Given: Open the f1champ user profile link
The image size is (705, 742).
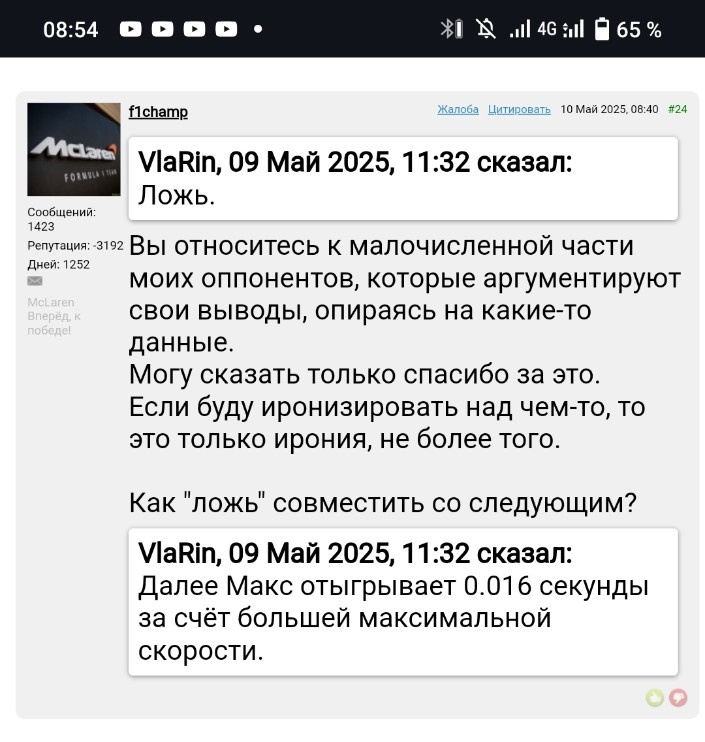Looking at the screenshot, I should [158, 111].
